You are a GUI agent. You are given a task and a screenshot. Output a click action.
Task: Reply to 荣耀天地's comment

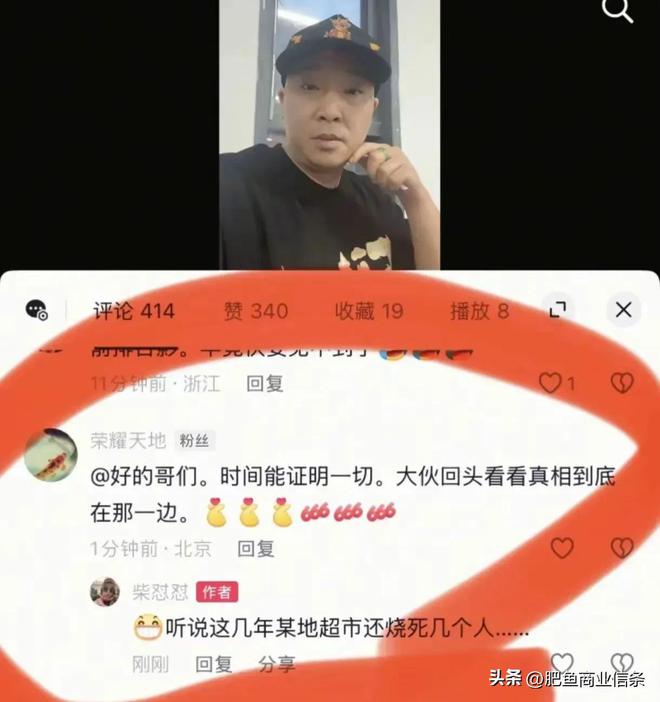255,548
